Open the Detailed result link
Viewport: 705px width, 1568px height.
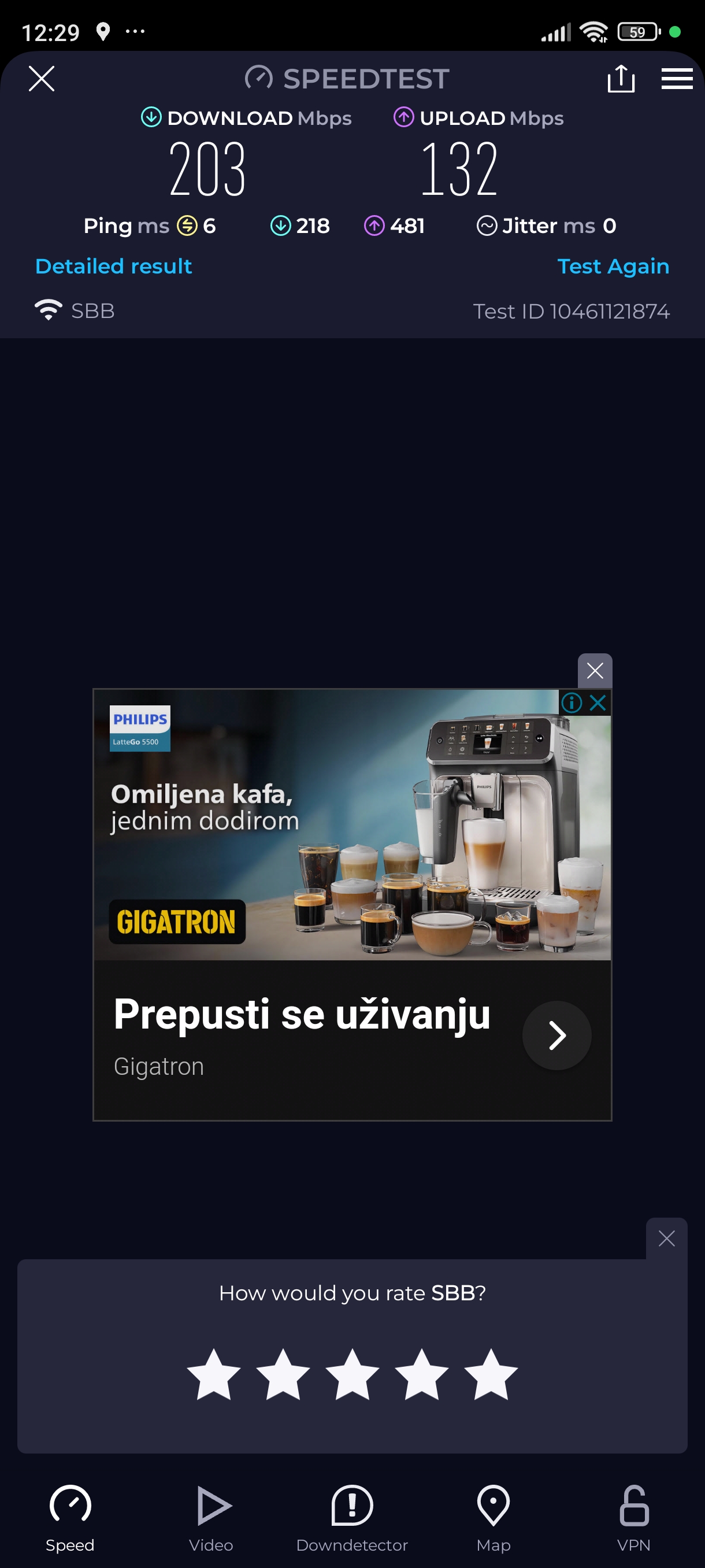pyautogui.click(x=114, y=266)
